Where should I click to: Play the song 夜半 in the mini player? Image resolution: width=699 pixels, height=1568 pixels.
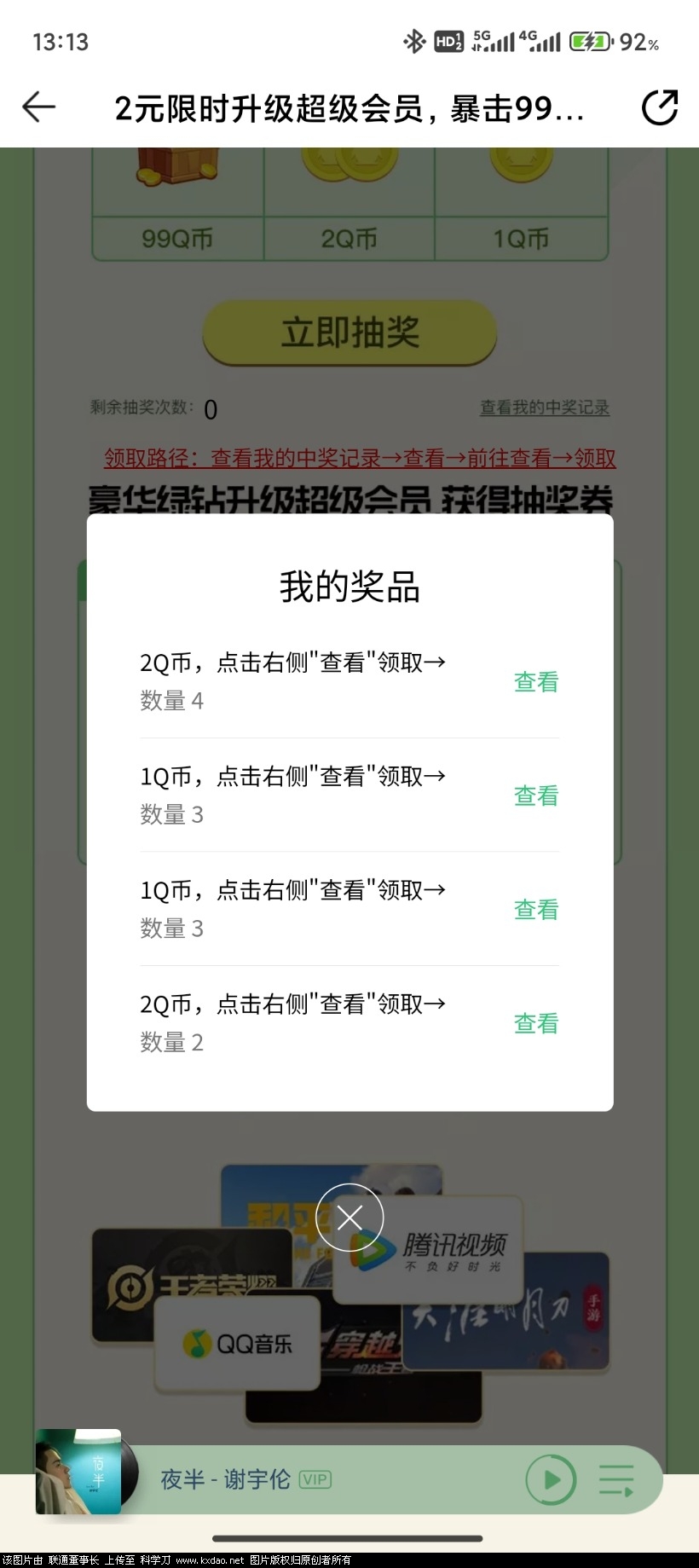coord(551,1479)
